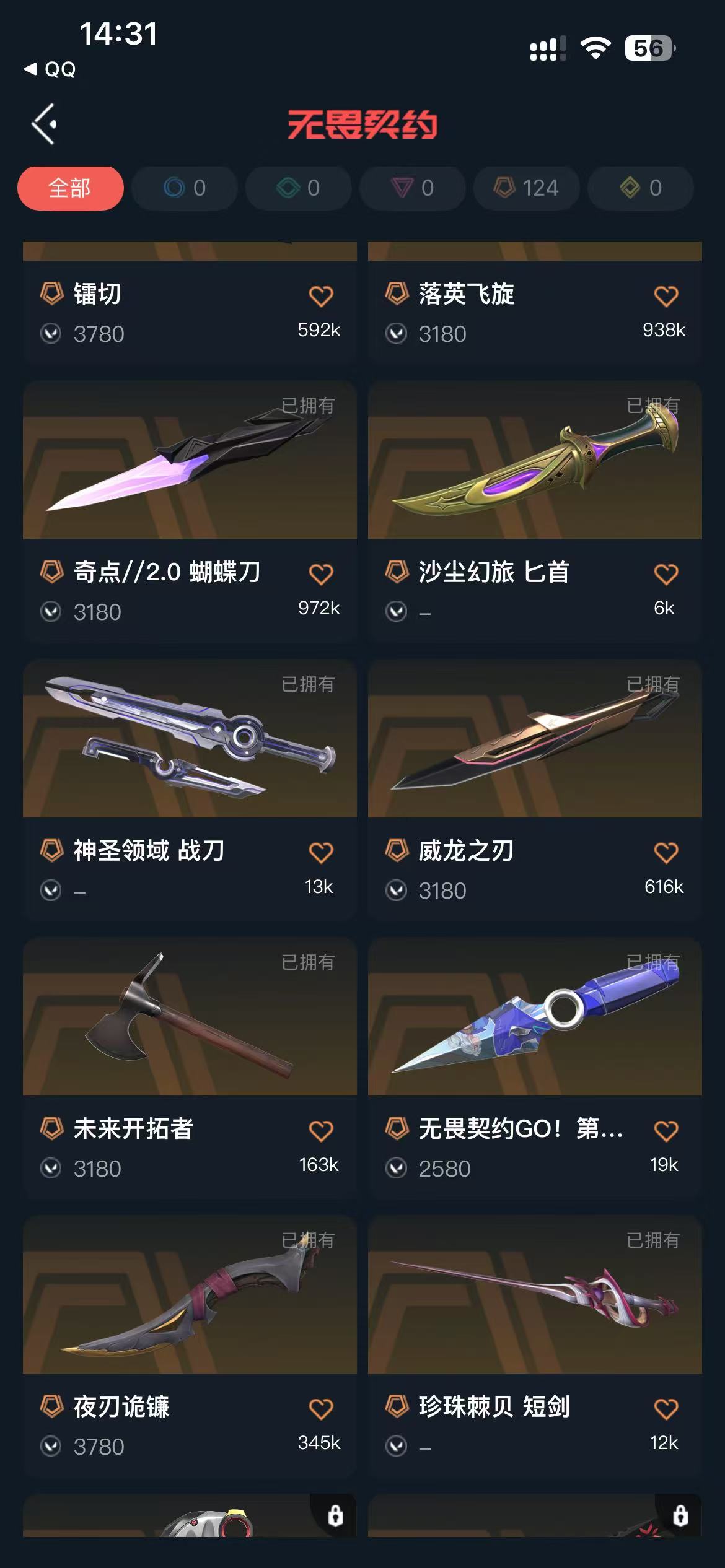Go back using the top-left arrow

(45, 124)
